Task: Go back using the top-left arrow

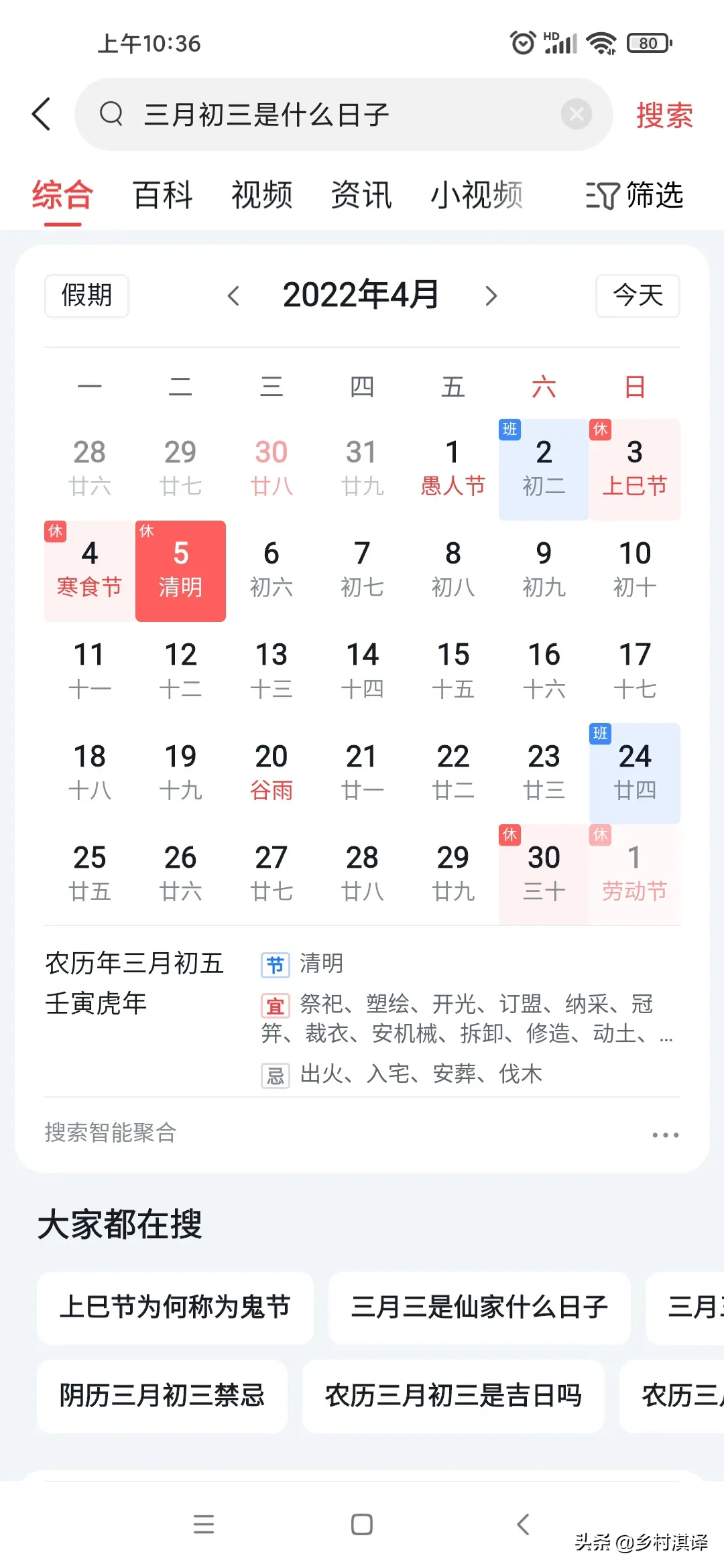Action: click(42, 114)
